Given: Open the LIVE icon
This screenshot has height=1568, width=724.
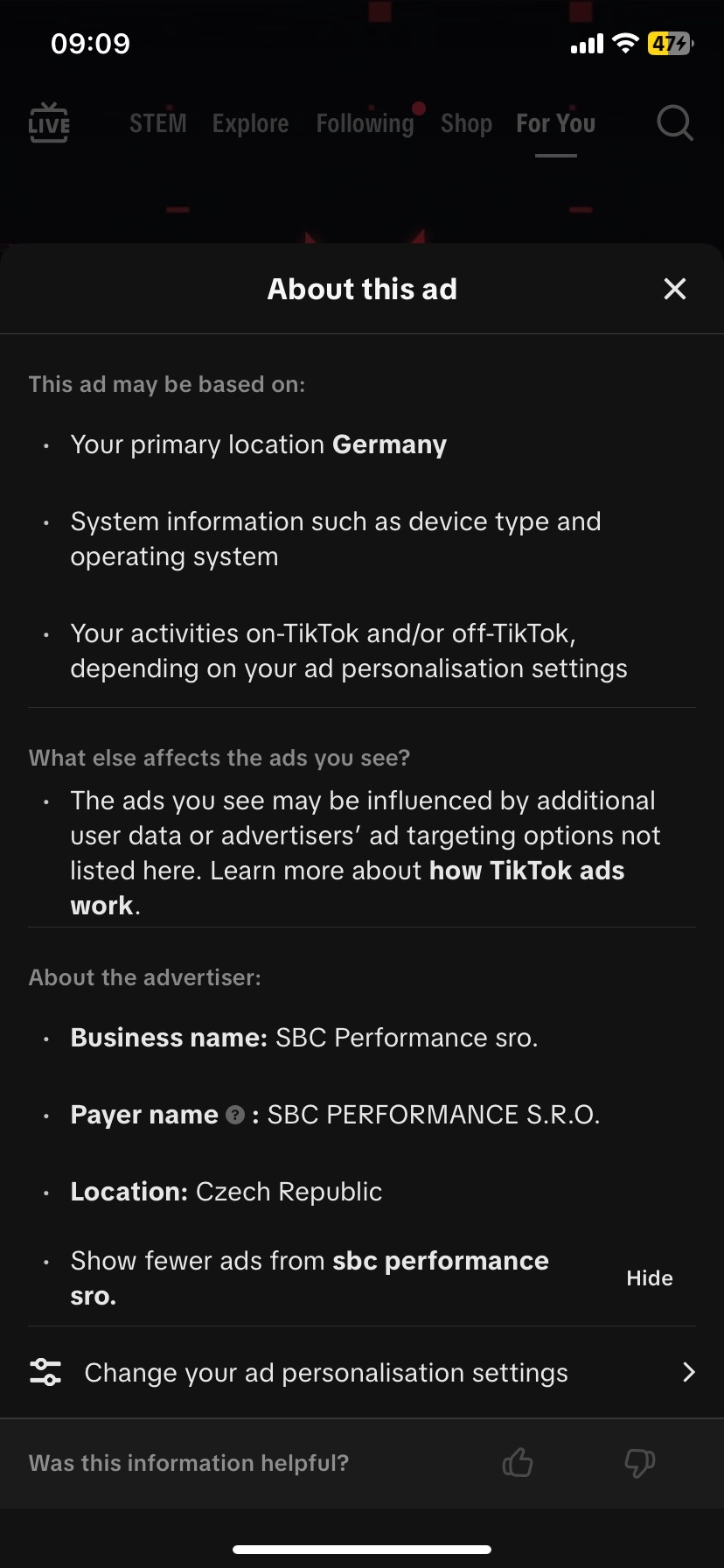Looking at the screenshot, I should point(49,123).
